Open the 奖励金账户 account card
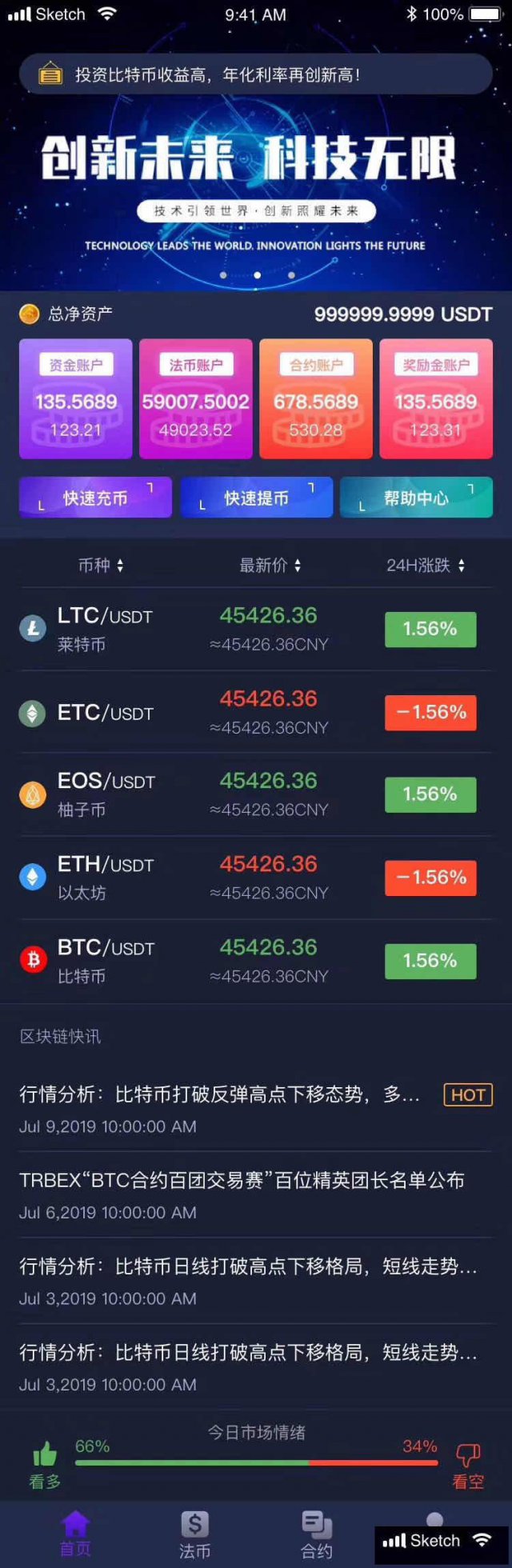 pos(436,398)
